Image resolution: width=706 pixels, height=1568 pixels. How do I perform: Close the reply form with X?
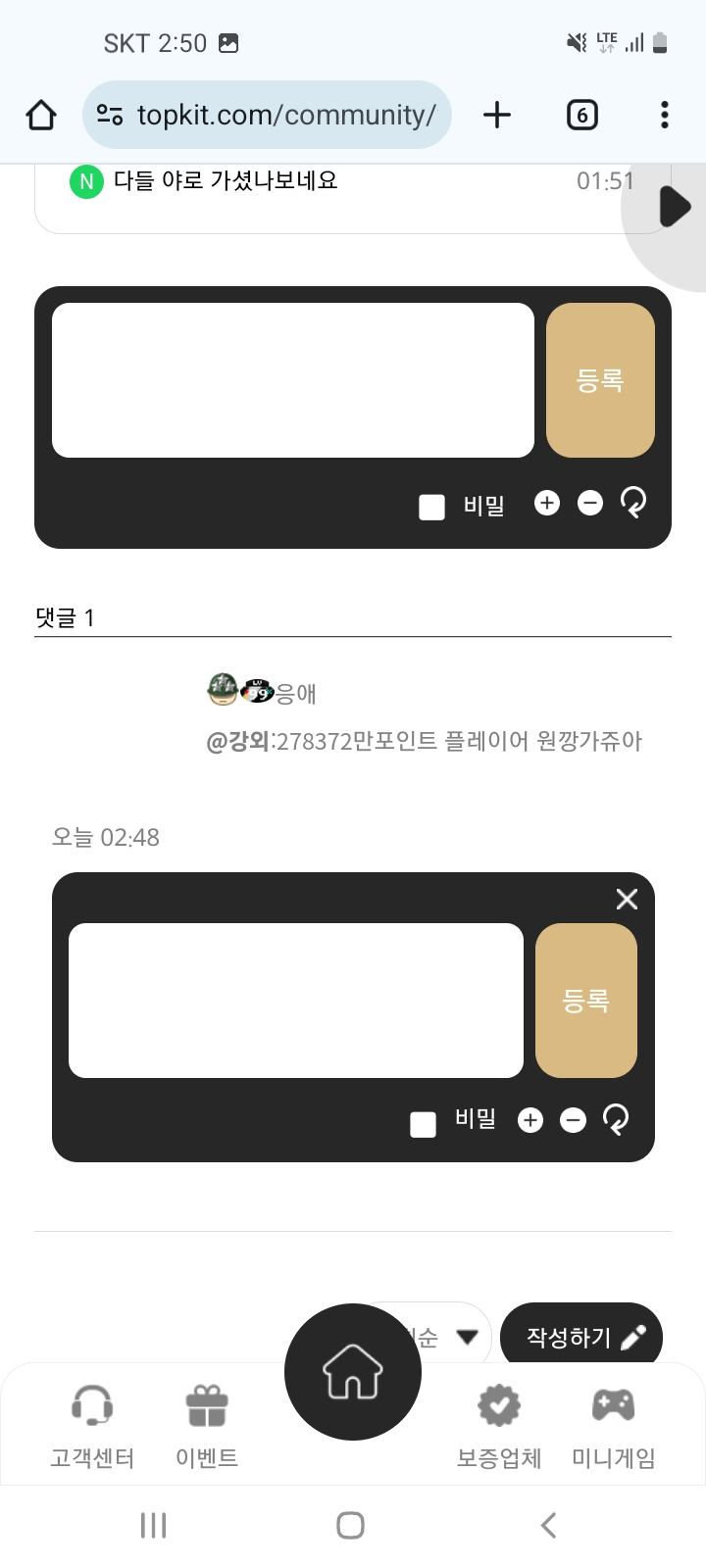tap(627, 900)
